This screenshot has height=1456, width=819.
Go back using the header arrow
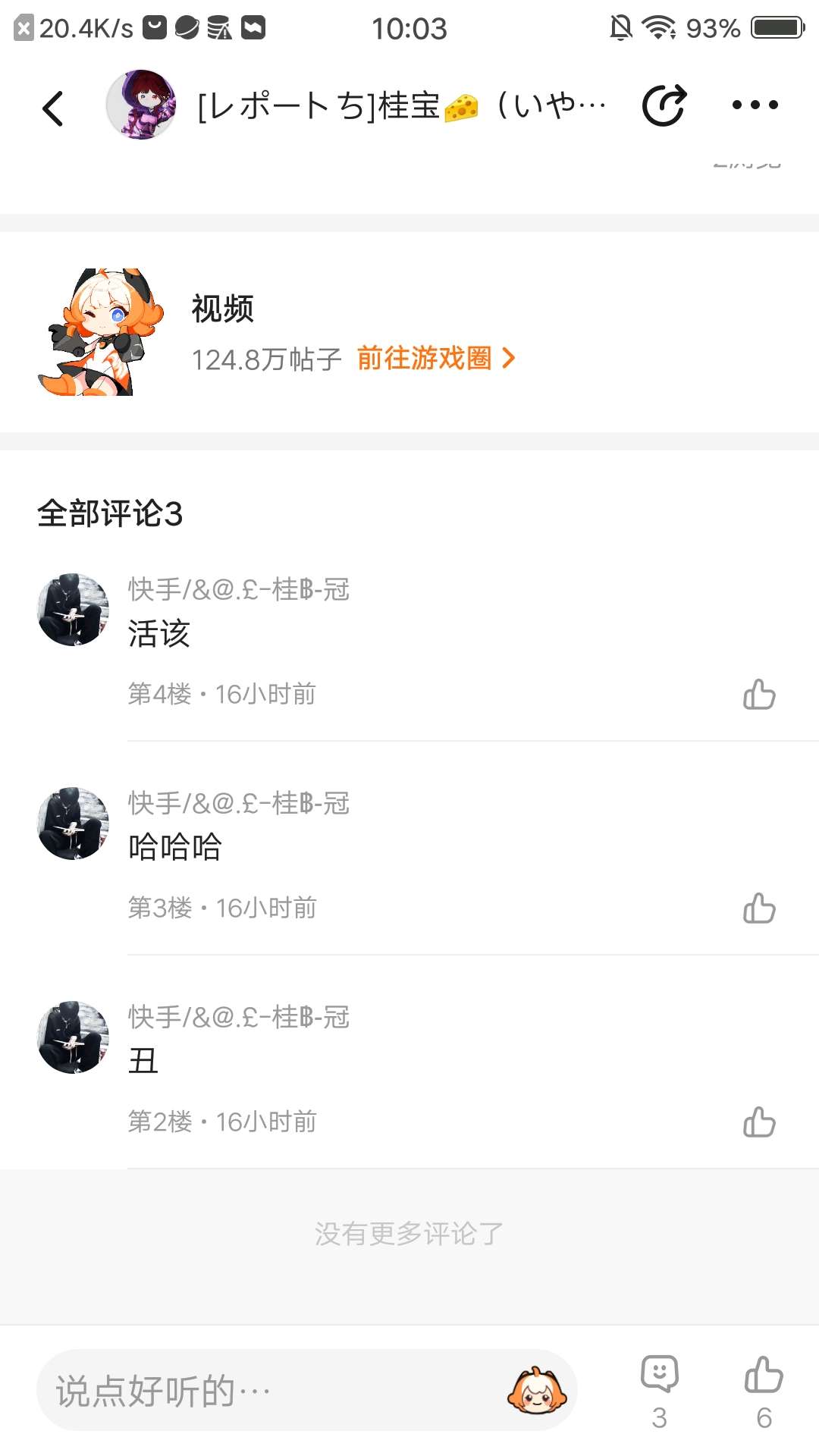click(53, 108)
